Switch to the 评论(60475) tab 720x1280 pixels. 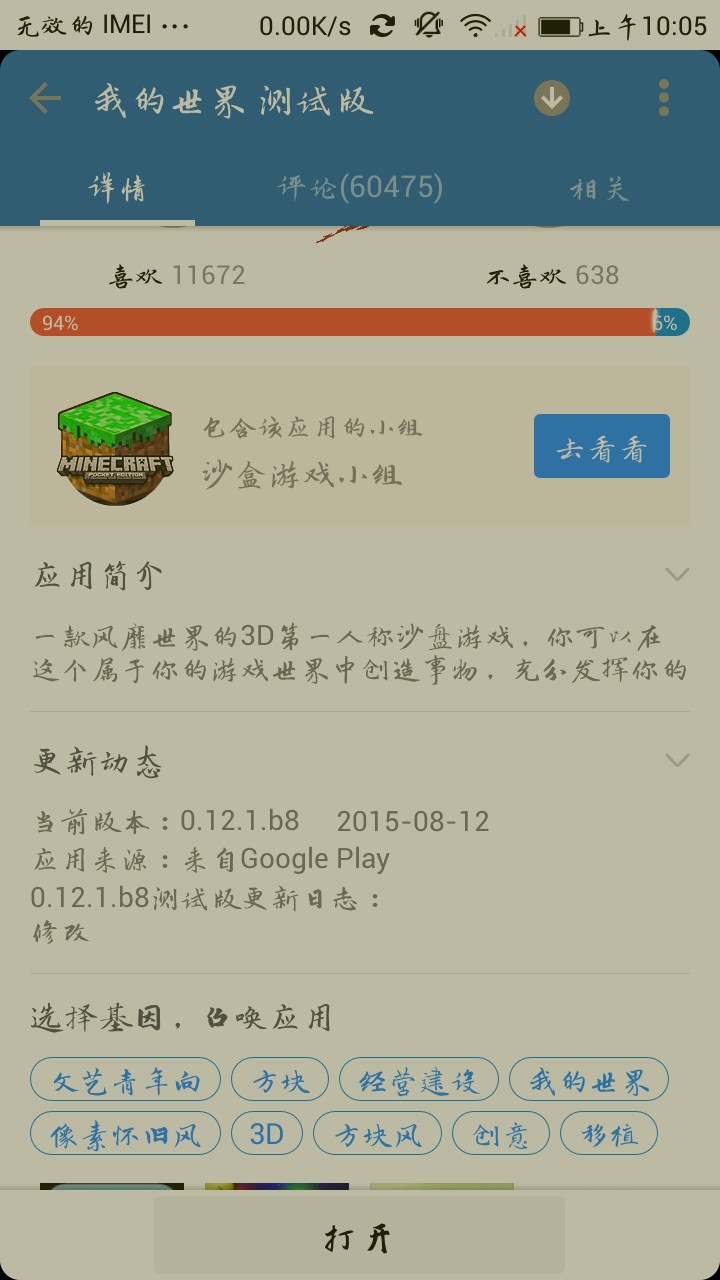coord(360,187)
